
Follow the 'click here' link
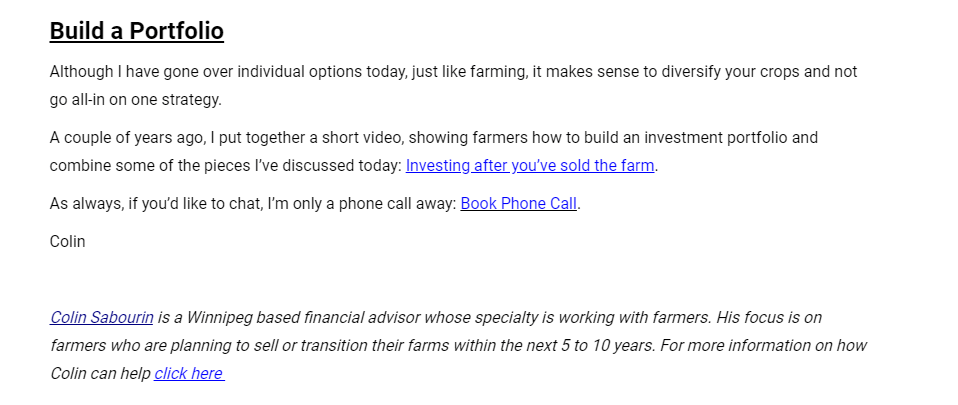click(188, 373)
